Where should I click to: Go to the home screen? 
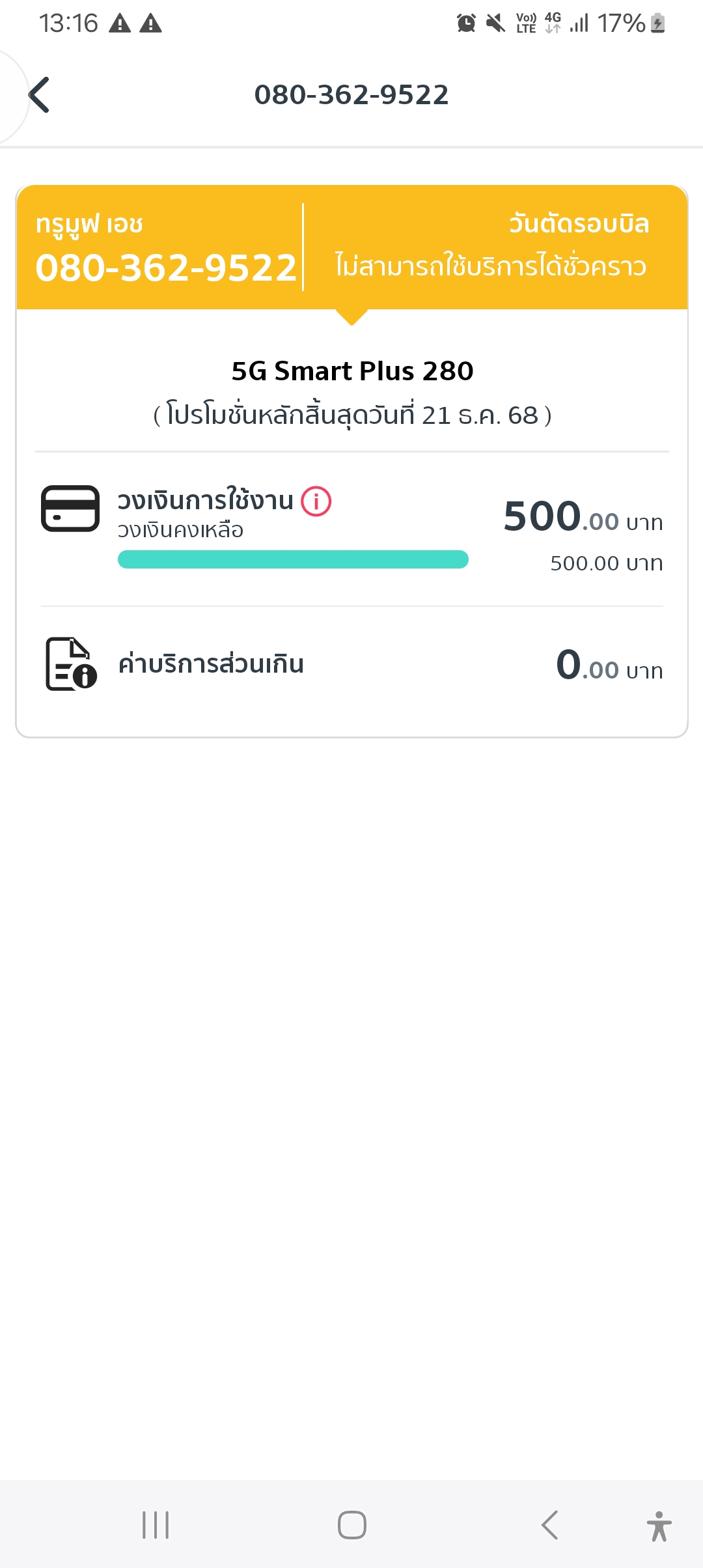click(351, 1525)
